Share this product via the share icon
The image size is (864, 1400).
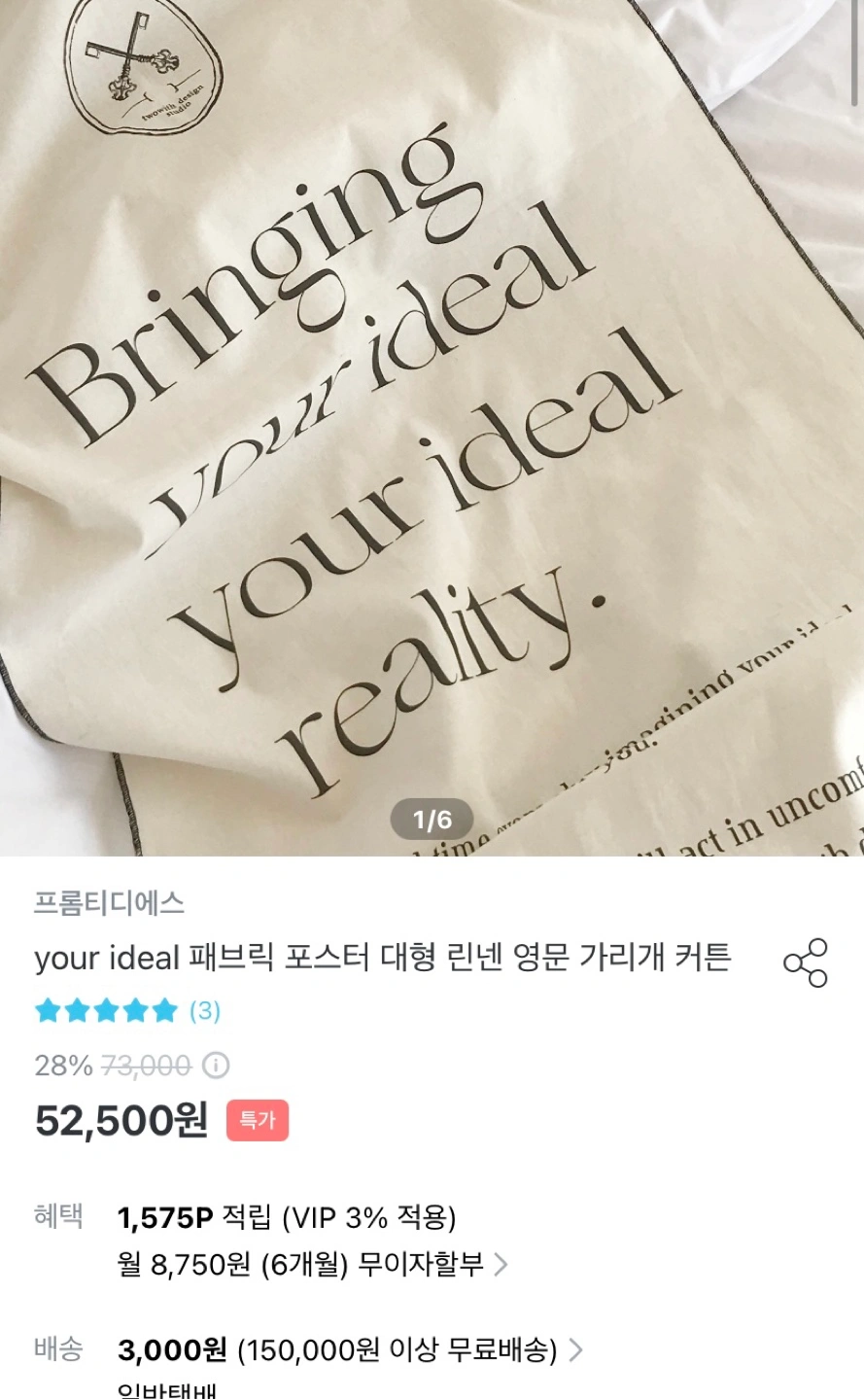805,963
